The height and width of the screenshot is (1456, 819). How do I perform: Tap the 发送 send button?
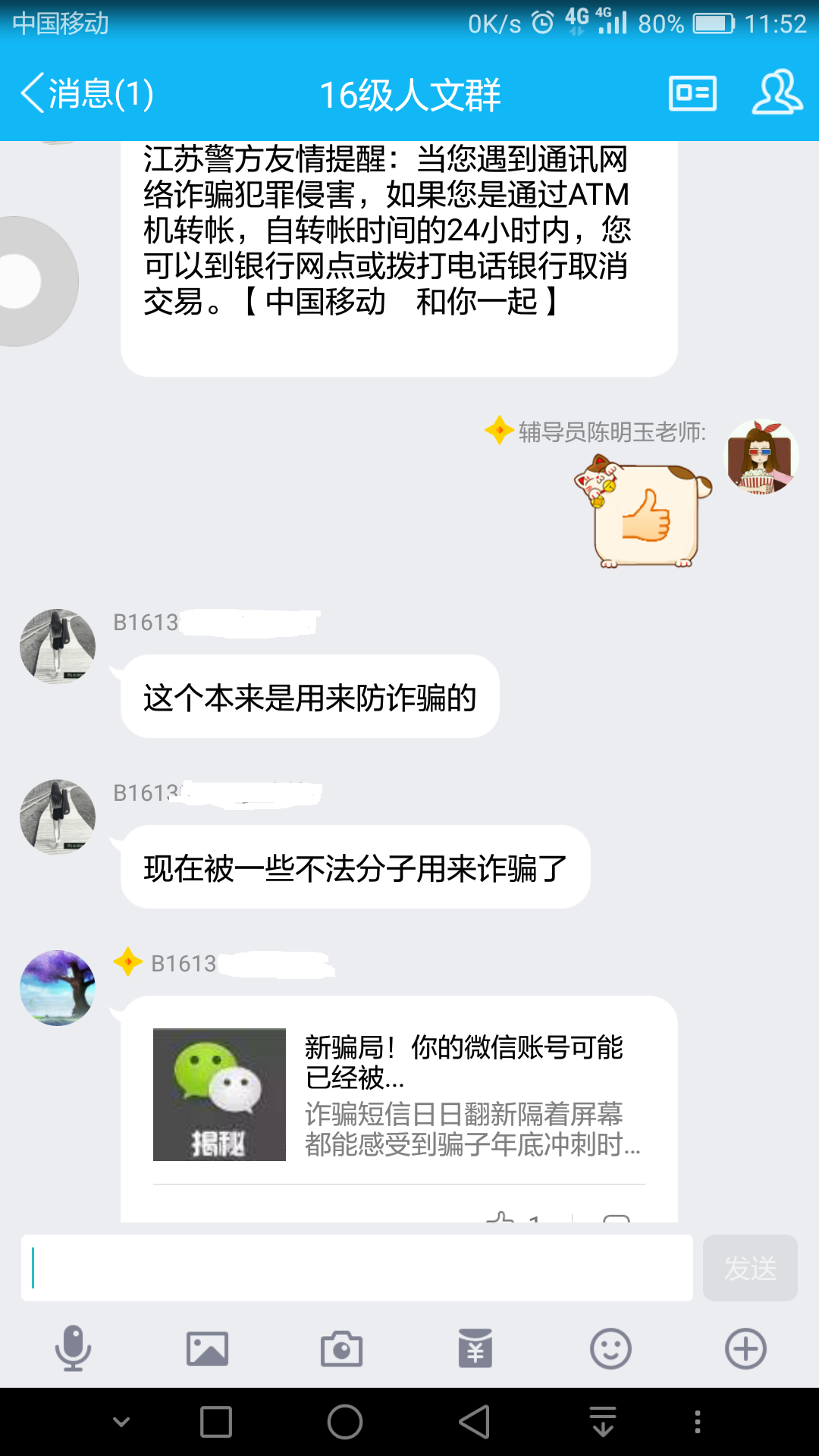749,1268
